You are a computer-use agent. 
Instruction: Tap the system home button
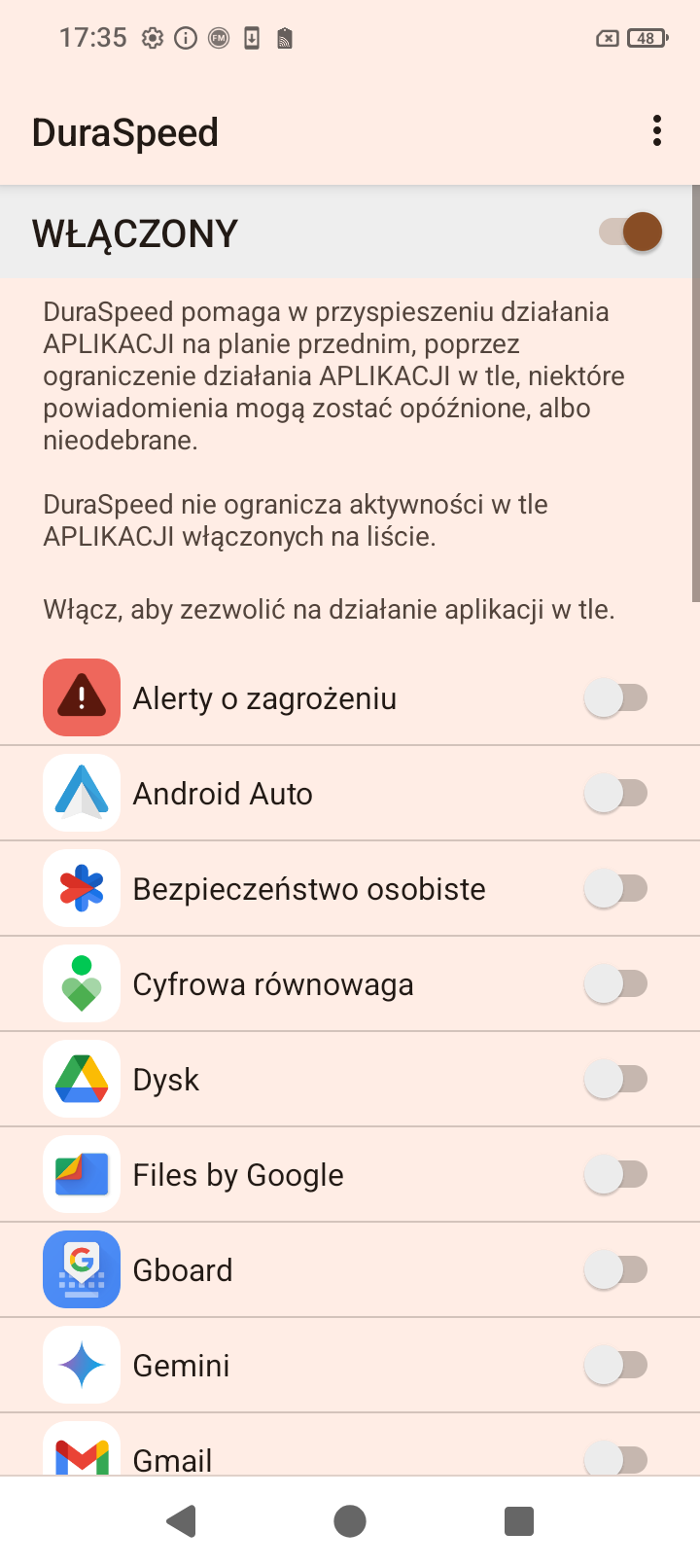(350, 1521)
